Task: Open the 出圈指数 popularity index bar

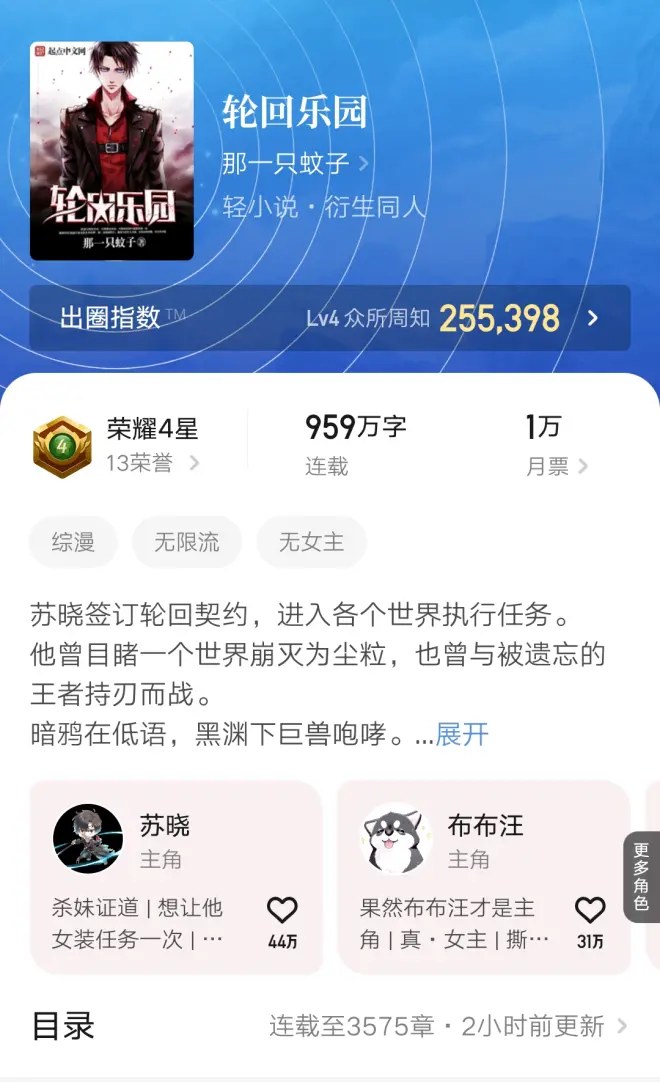Action: (330, 318)
